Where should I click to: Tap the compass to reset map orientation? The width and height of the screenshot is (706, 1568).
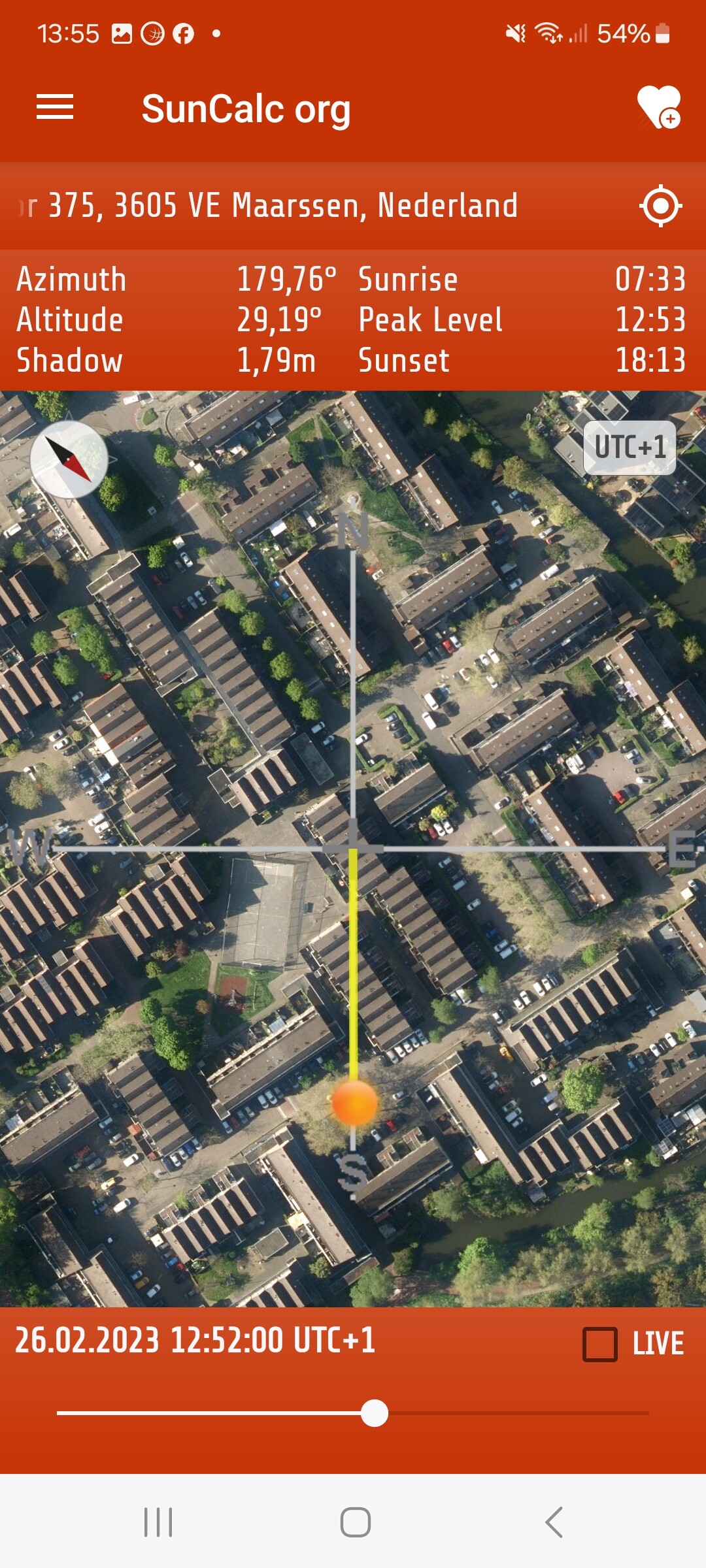pos(69,459)
